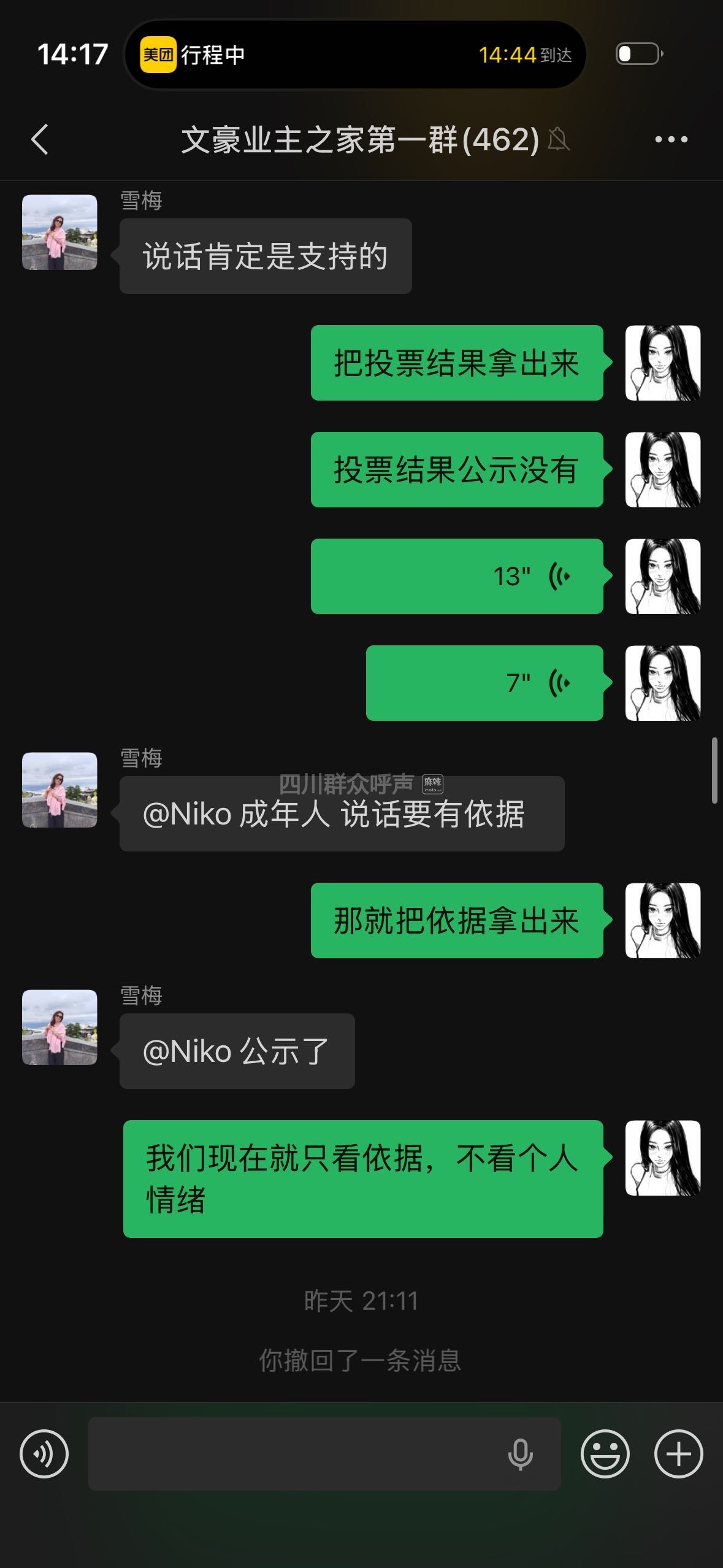
Task: Go back from the group chat
Action: [40, 139]
